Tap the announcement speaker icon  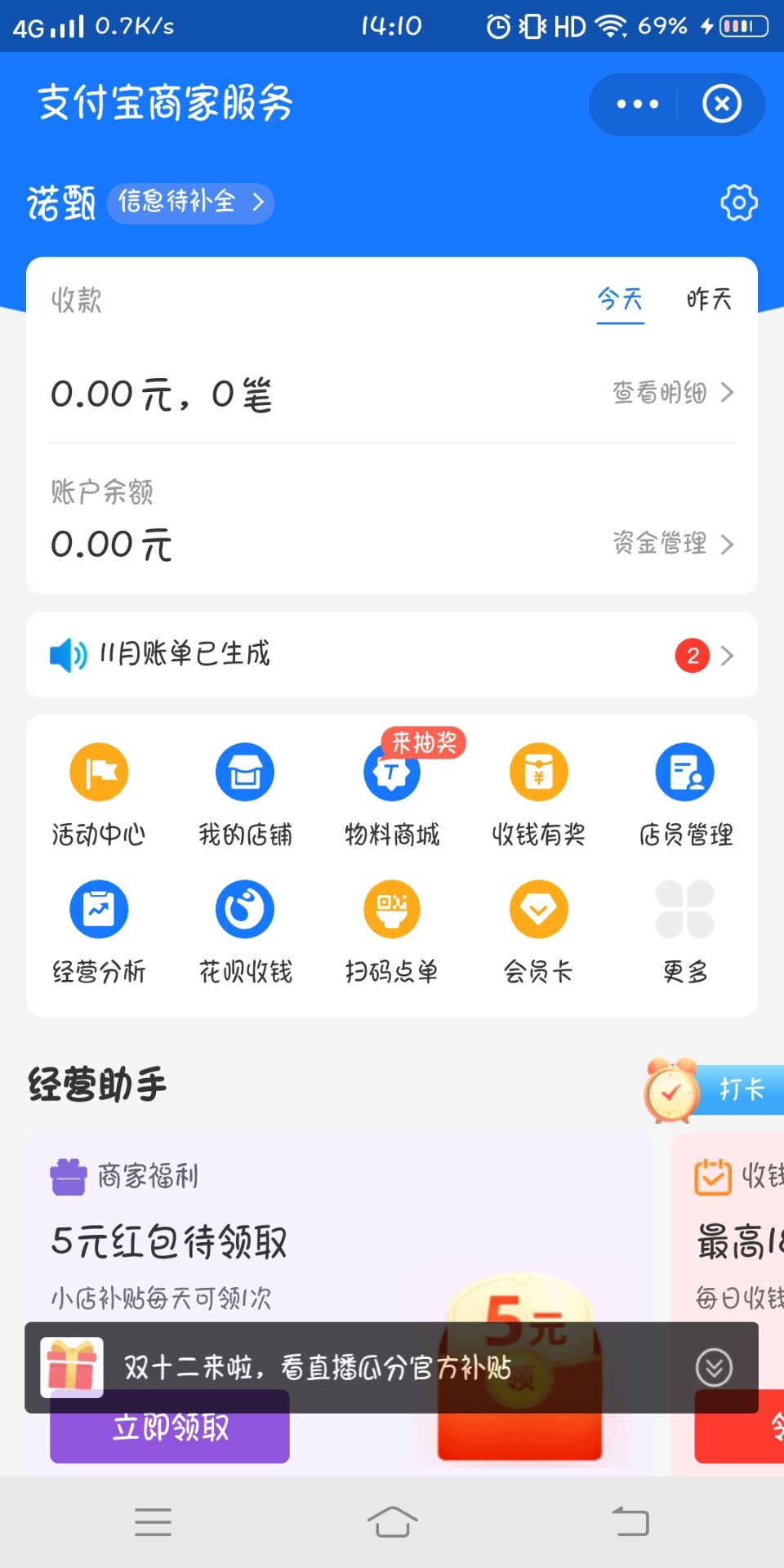pos(68,653)
